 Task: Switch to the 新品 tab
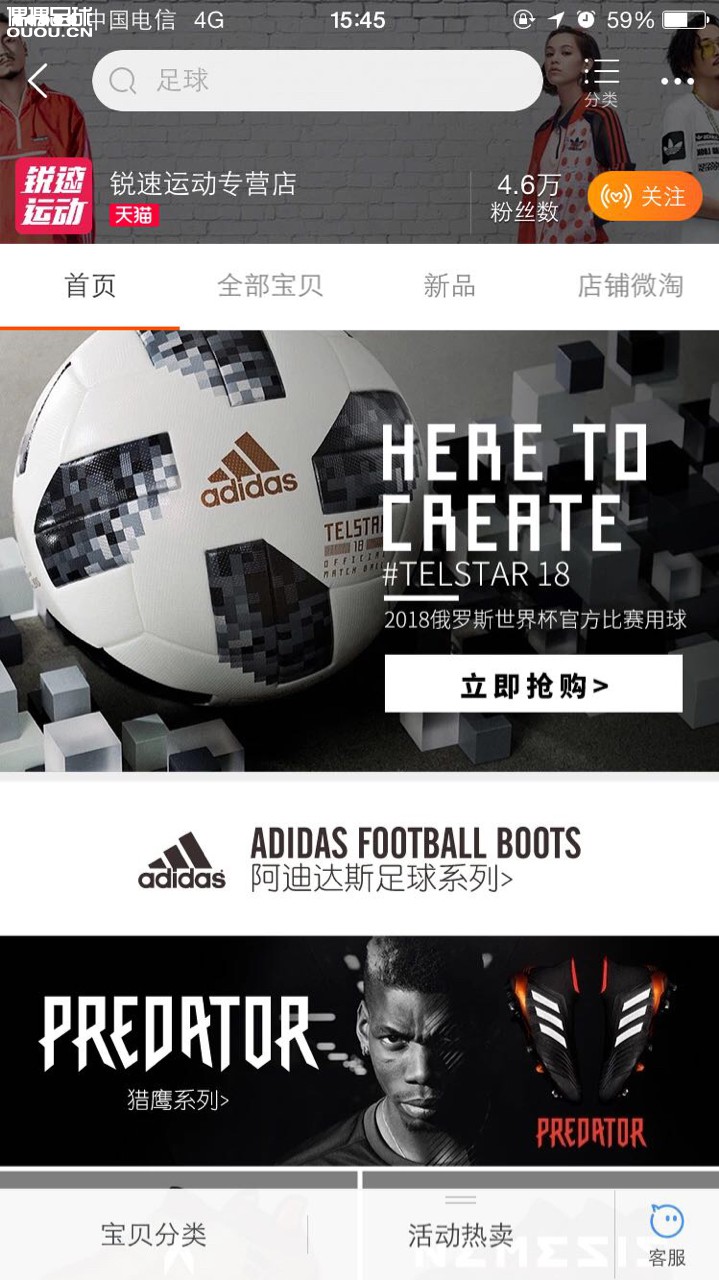[x=449, y=286]
